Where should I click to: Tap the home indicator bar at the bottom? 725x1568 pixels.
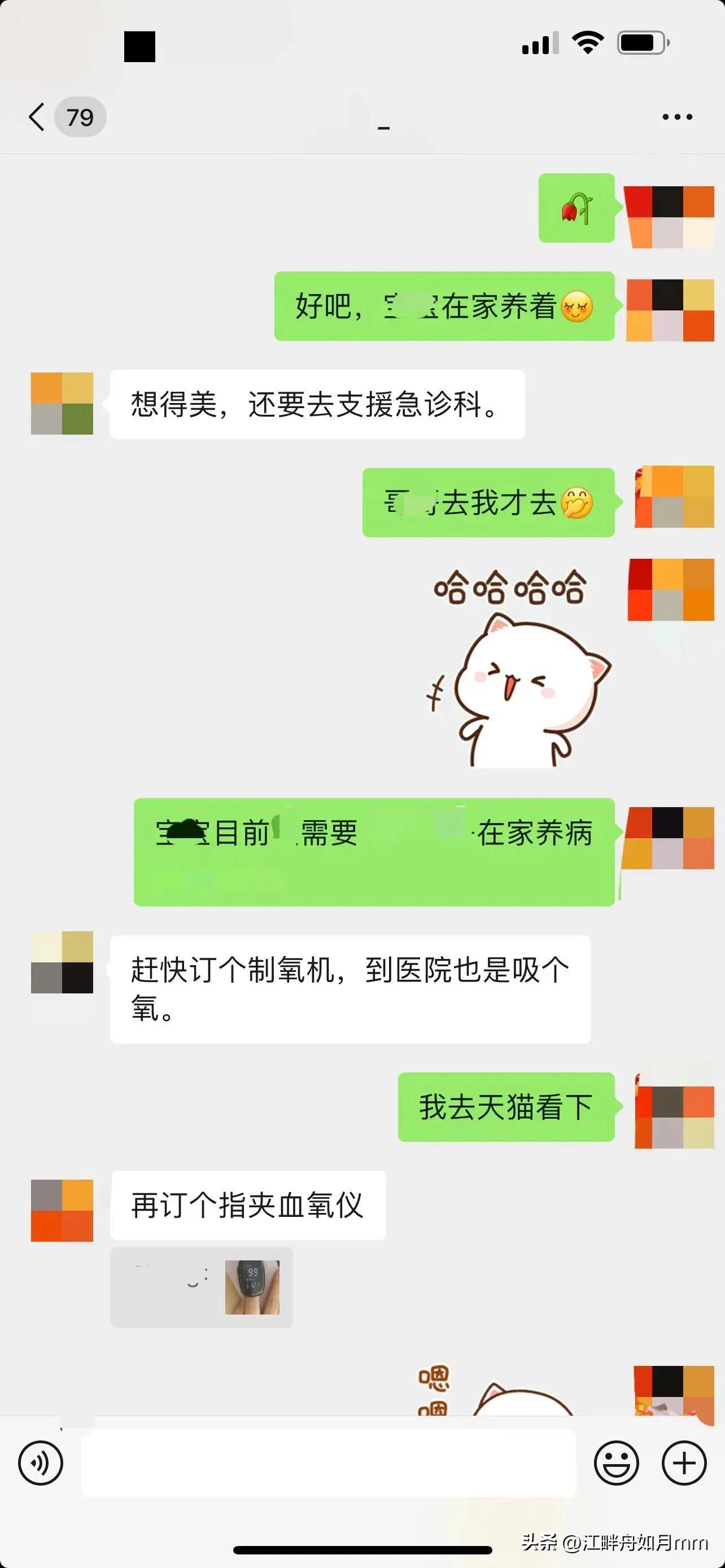[362, 1548]
